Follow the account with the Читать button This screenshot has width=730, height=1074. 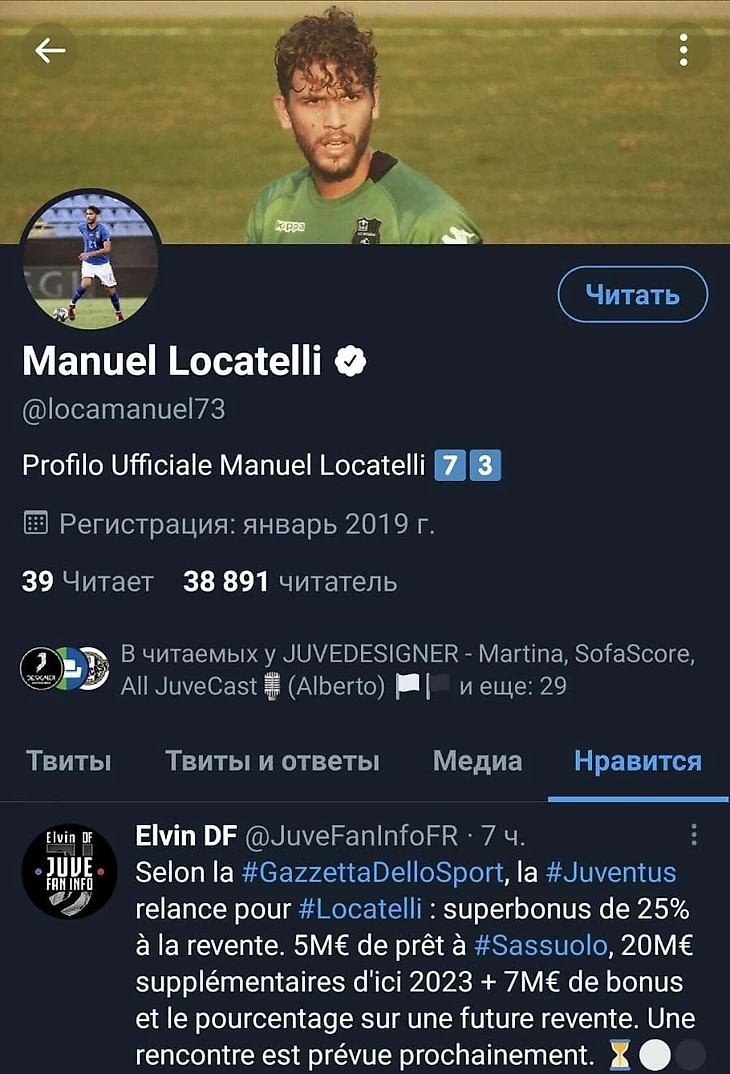(x=632, y=295)
